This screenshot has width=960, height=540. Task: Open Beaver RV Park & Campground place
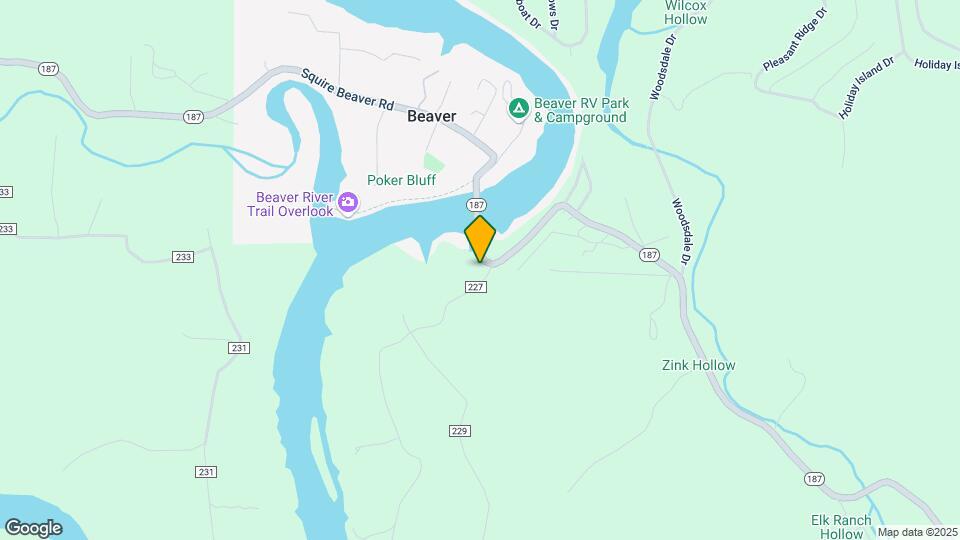pyautogui.click(x=518, y=108)
